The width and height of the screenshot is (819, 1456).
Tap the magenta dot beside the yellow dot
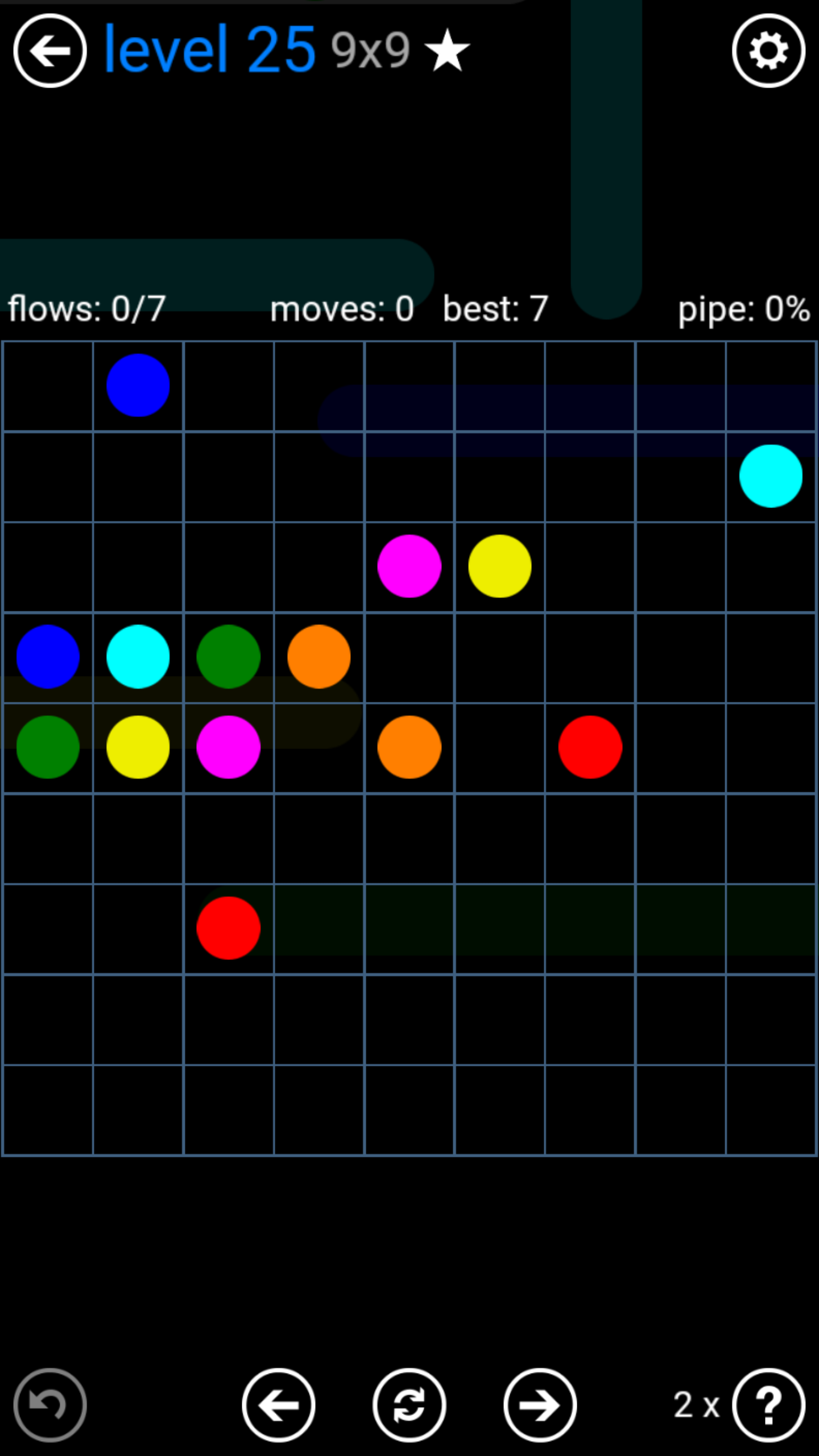pyautogui.click(x=409, y=566)
